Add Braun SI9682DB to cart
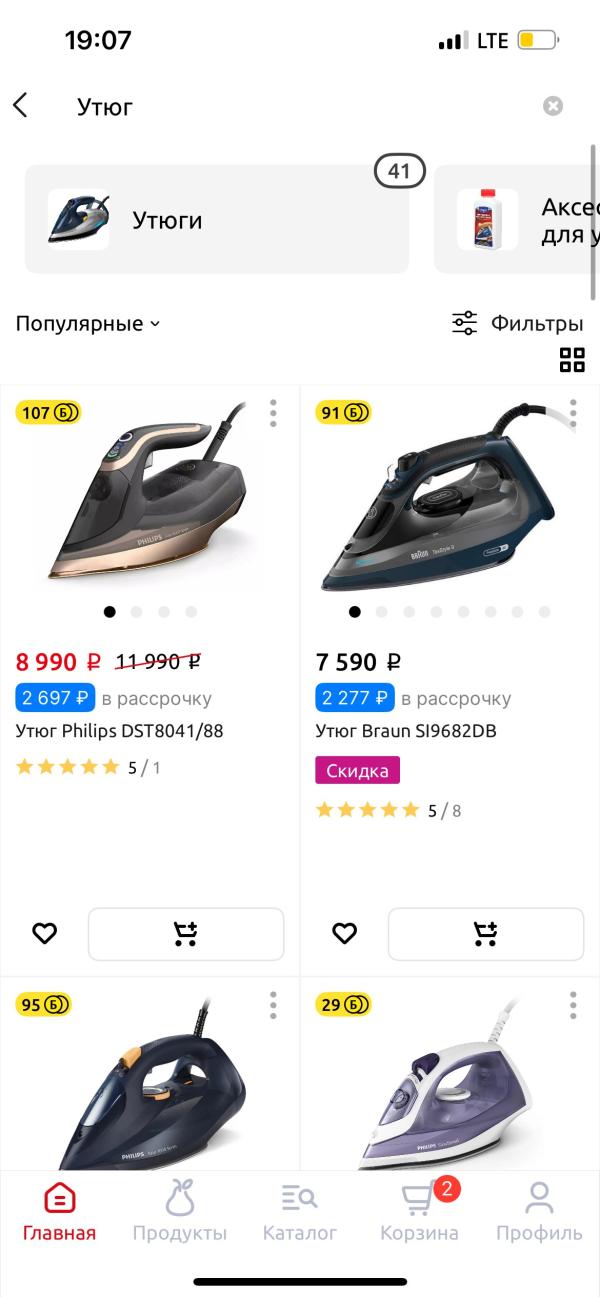The width and height of the screenshot is (600, 1297). click(486, 934)
